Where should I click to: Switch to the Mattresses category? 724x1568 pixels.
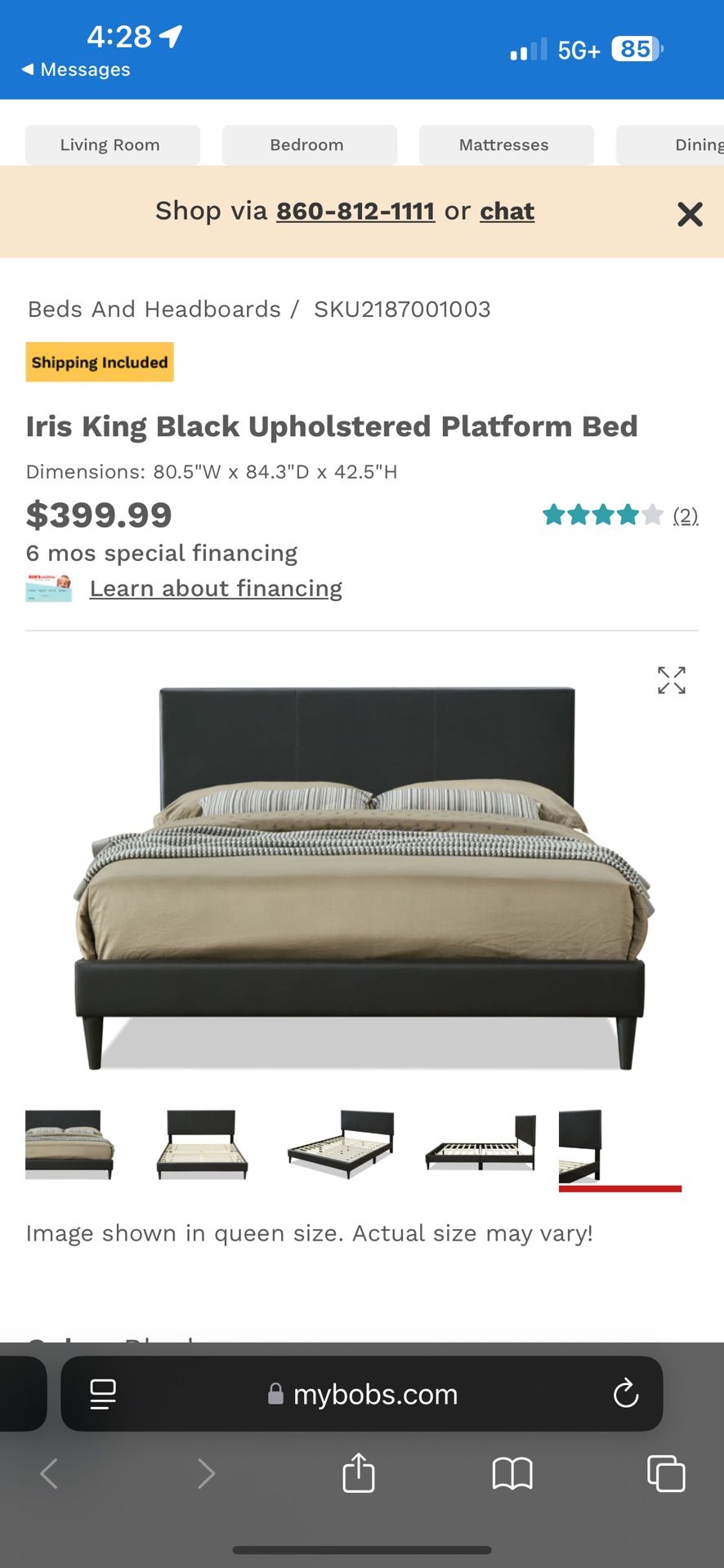click(505, 145)
